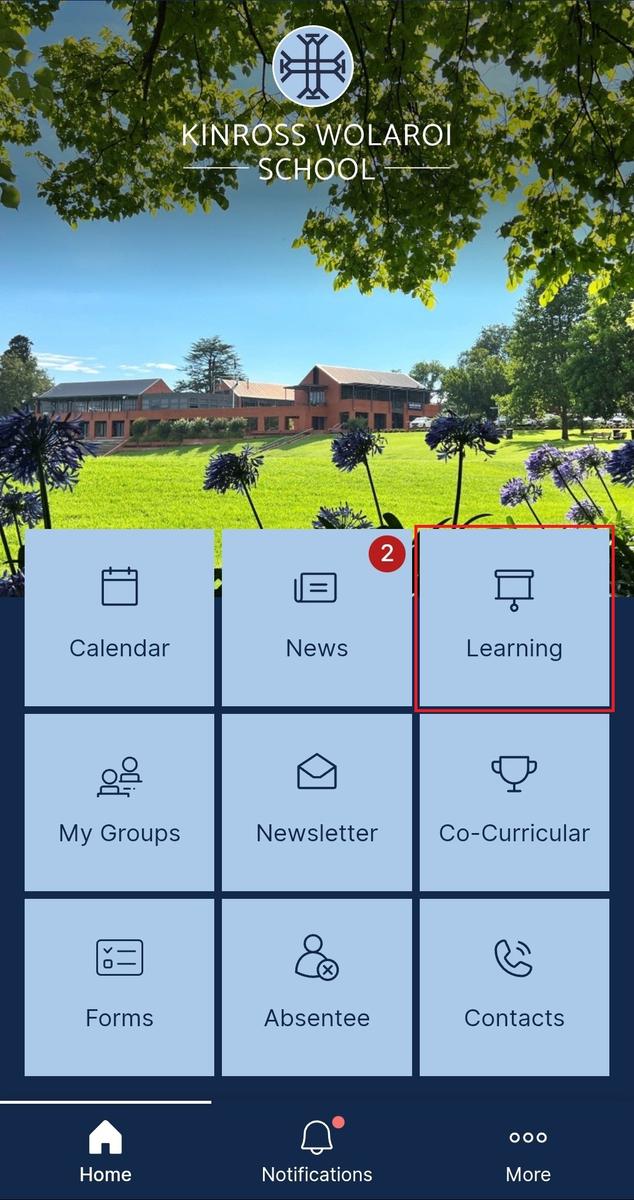This screenshot has width=634, height=1200.
Task: Switch to the Notifications tab
Action: [x=316, y=1151]
